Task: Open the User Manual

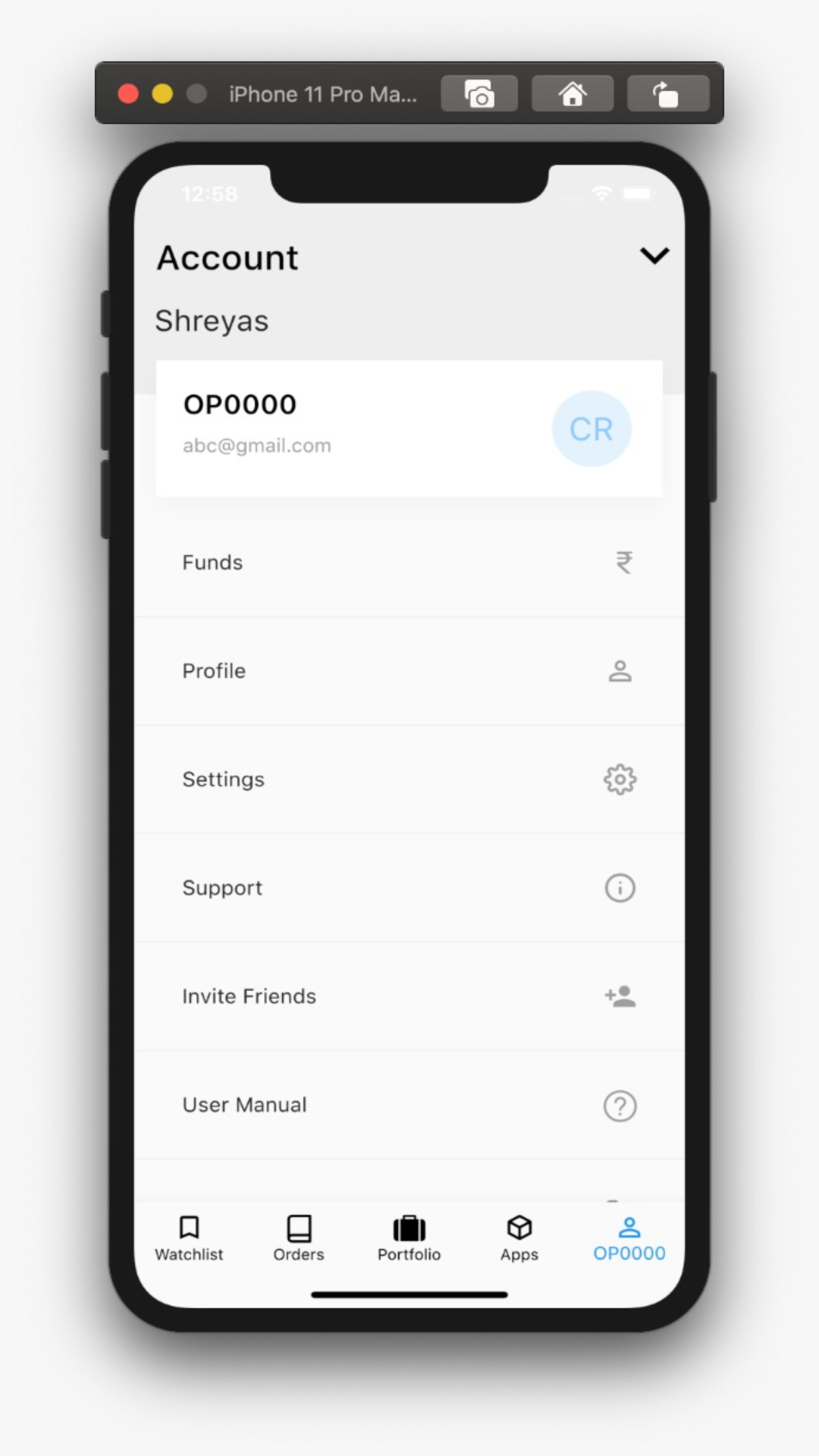Action: tap(409, 1105)
